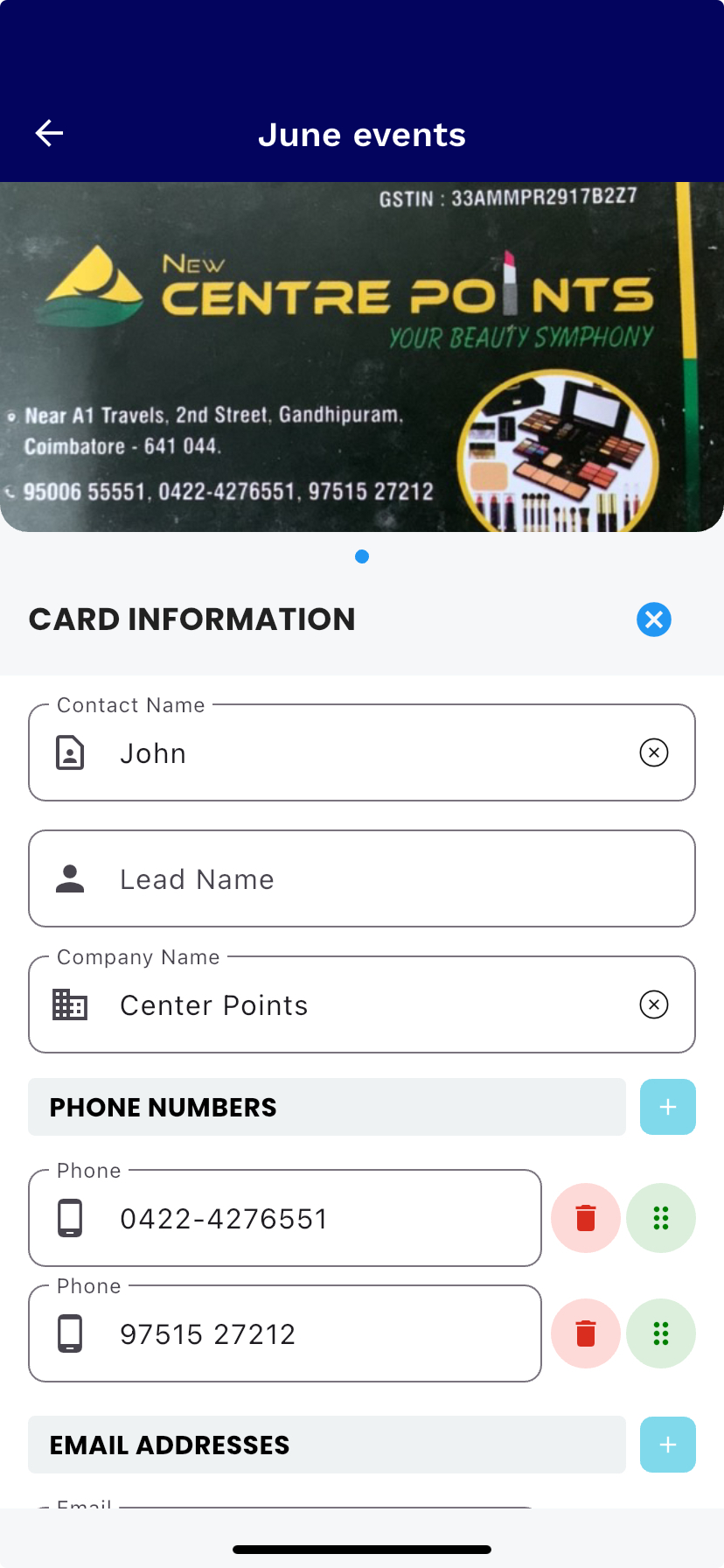Clear the Company Name field using its X
This screenshot has height=1568, width=724.
(653, 1004)
